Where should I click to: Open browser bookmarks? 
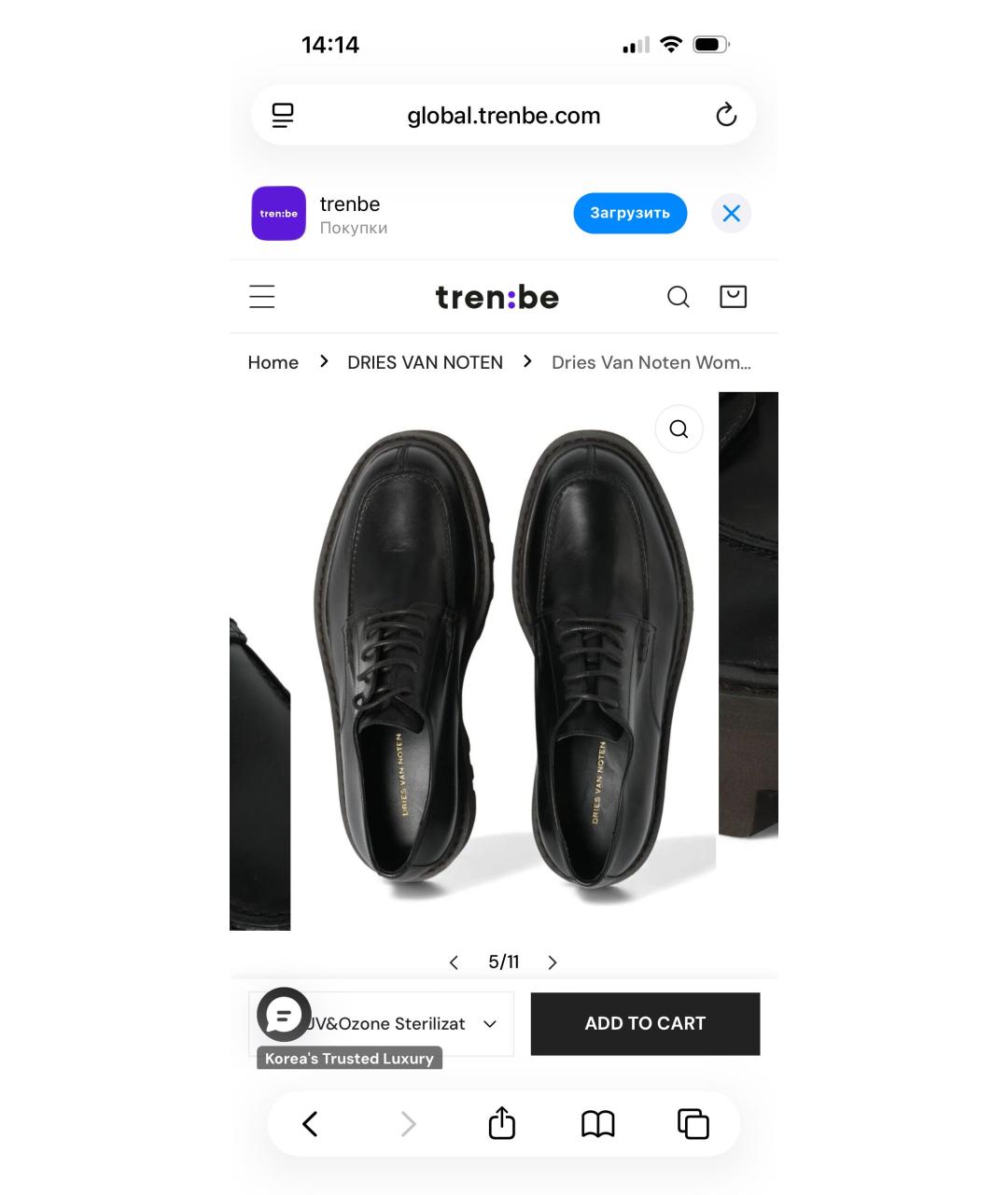(598, 1124)
